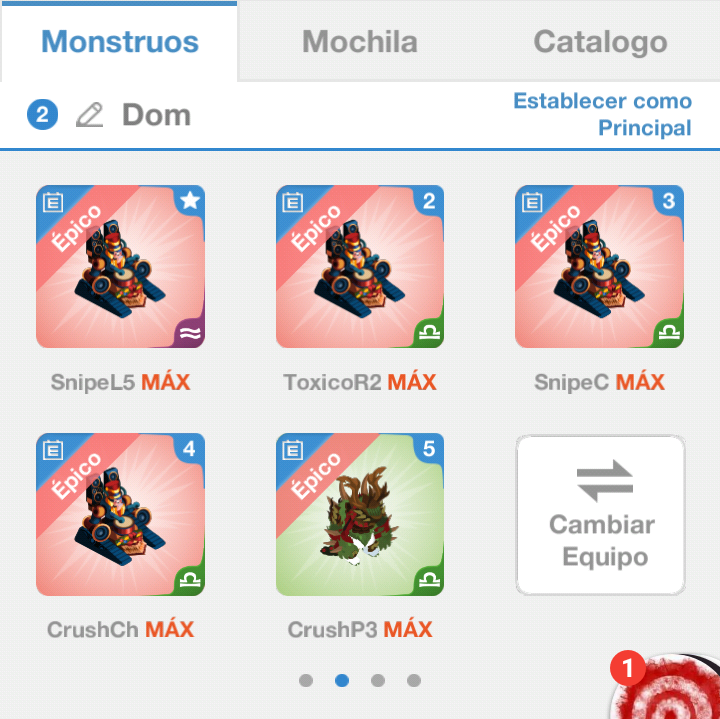
Task: Open the ToxicoR2 monster card
Action: tap(360, 266)
